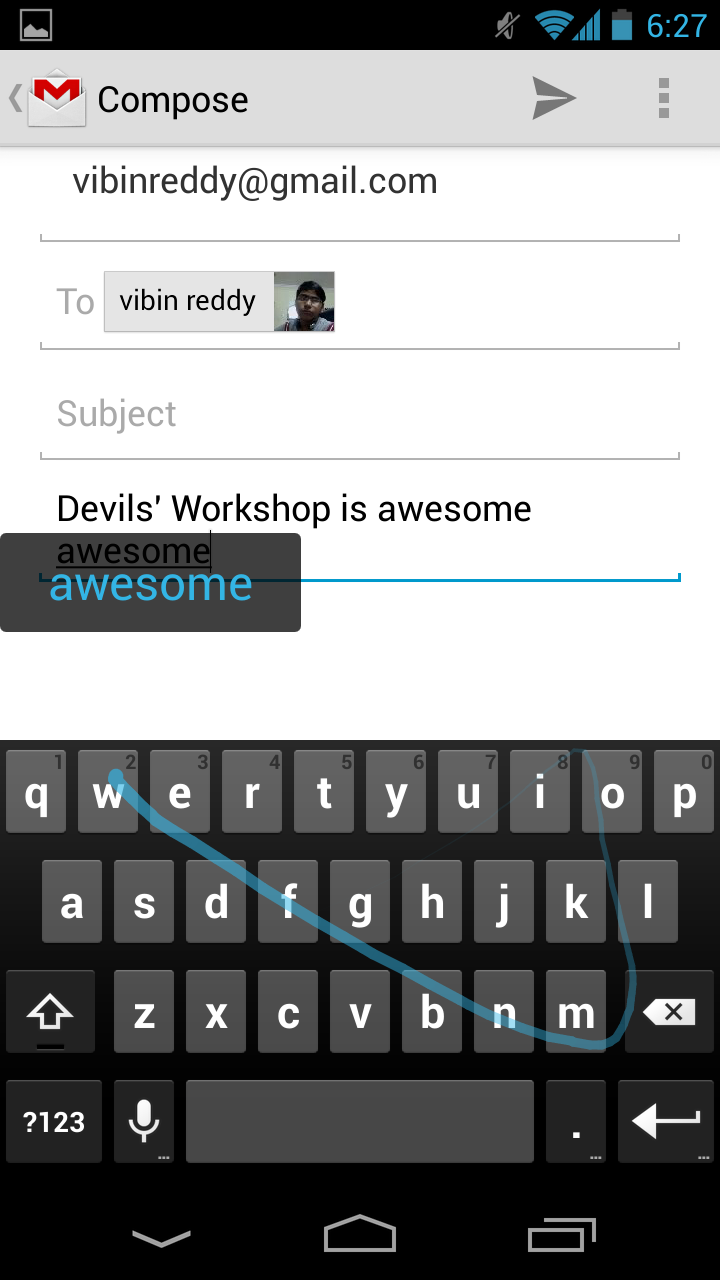720x1280 pixels.
Task: Type the period key
Action: pyautogui.click(x=576, y=1121)
